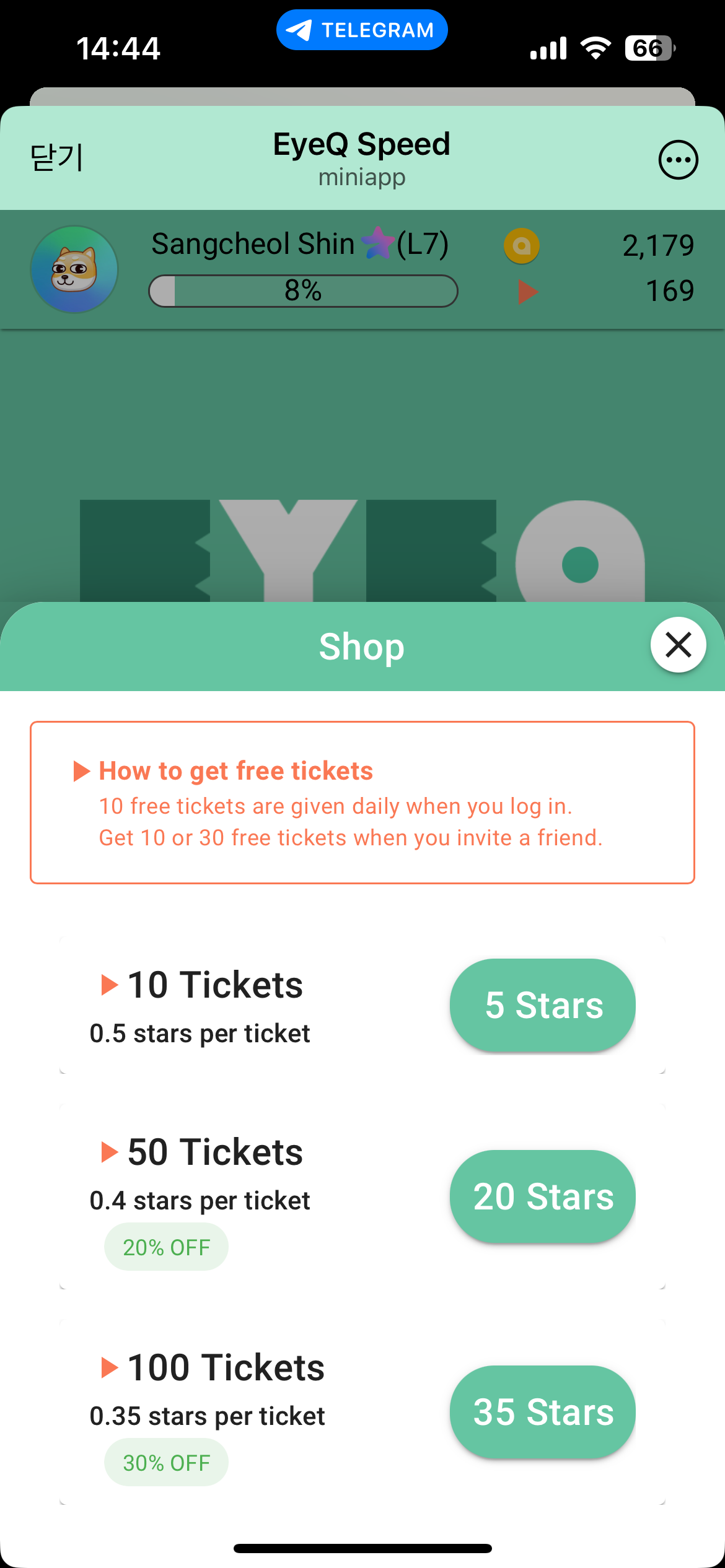Tap 닫기 to close the miniapp
725x1568 pixels.
coord(56,159)
